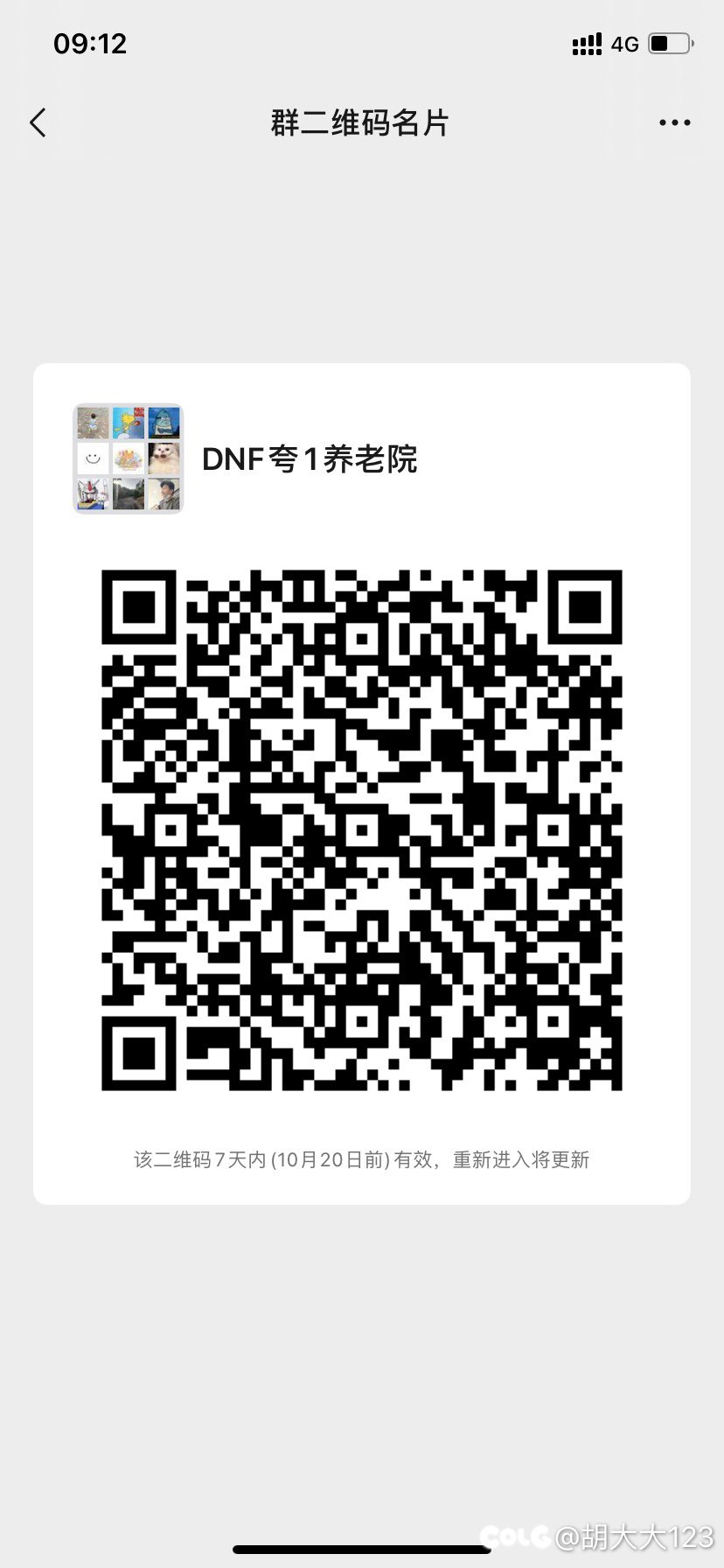724x1568 pixels.
Task: Tap the home indicator bar at bottom
Action: [362, 1550]
